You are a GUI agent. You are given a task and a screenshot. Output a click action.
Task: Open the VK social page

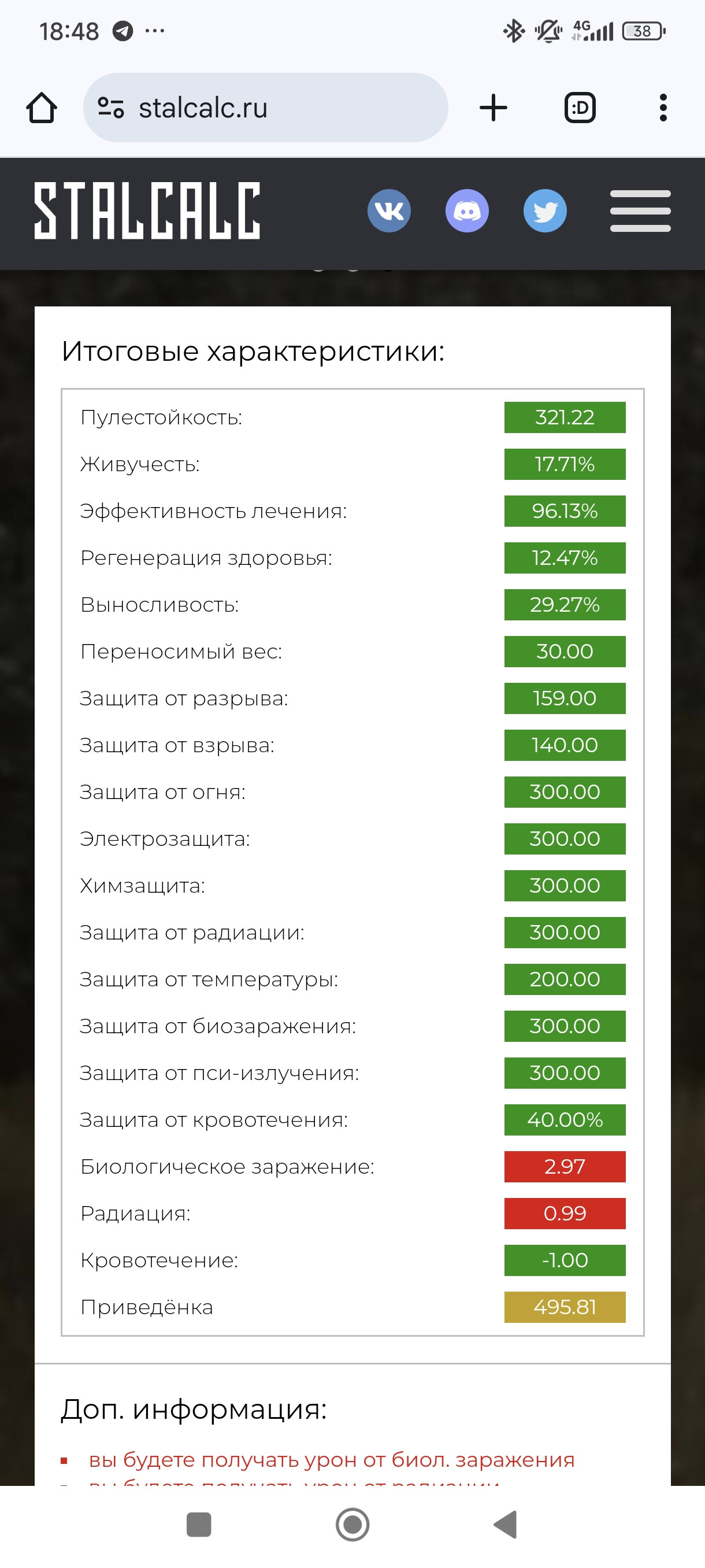point(389,210)
